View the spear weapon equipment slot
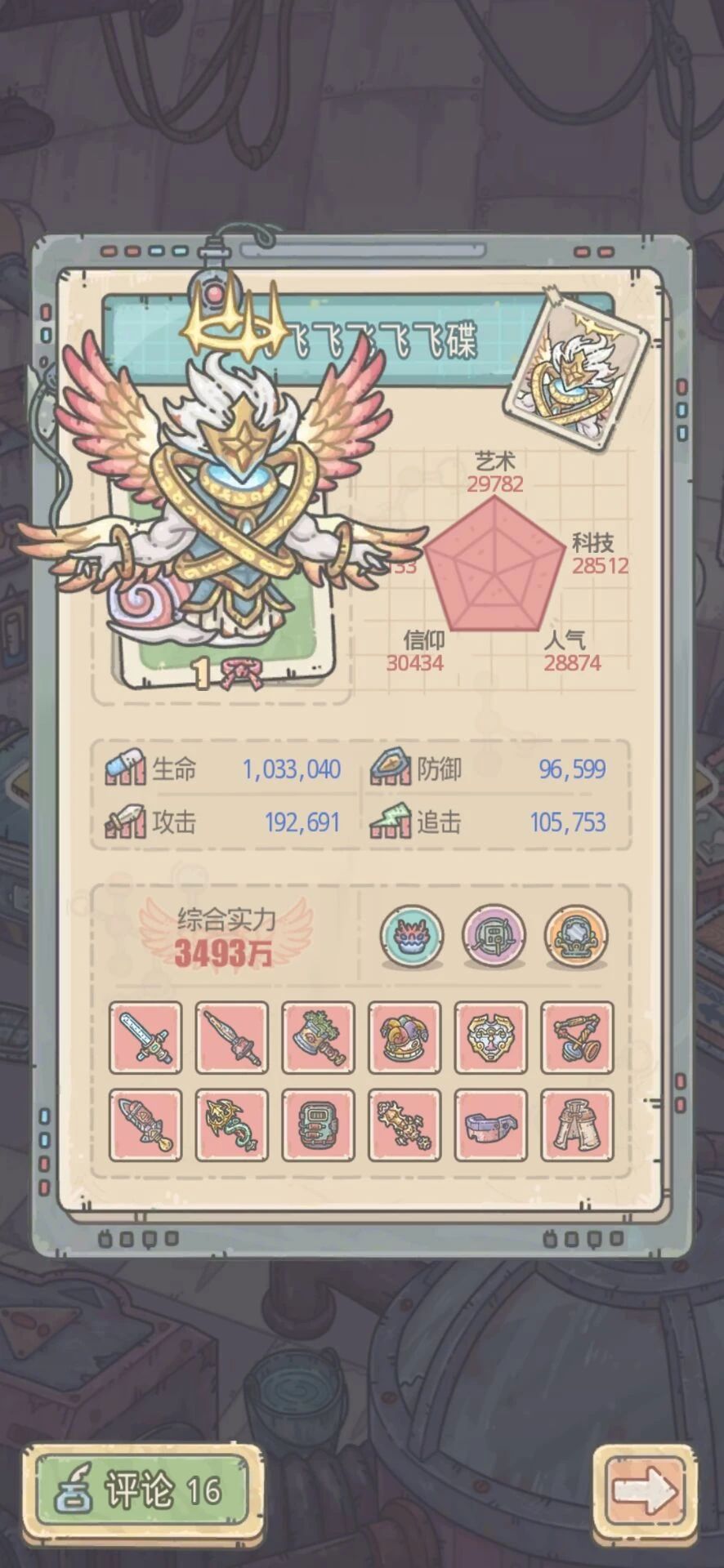The height and width of the screenshot is (1568, 724). (x=232, y=1037)
